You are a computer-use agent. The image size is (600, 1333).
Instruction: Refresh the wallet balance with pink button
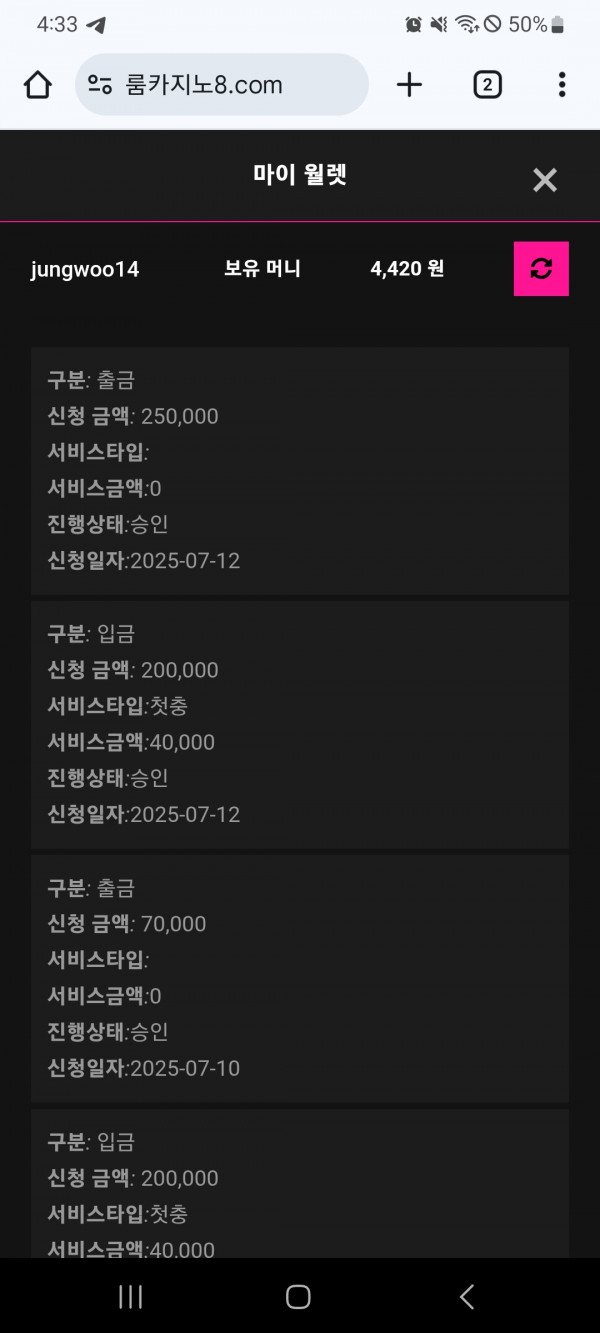point(541,269)
